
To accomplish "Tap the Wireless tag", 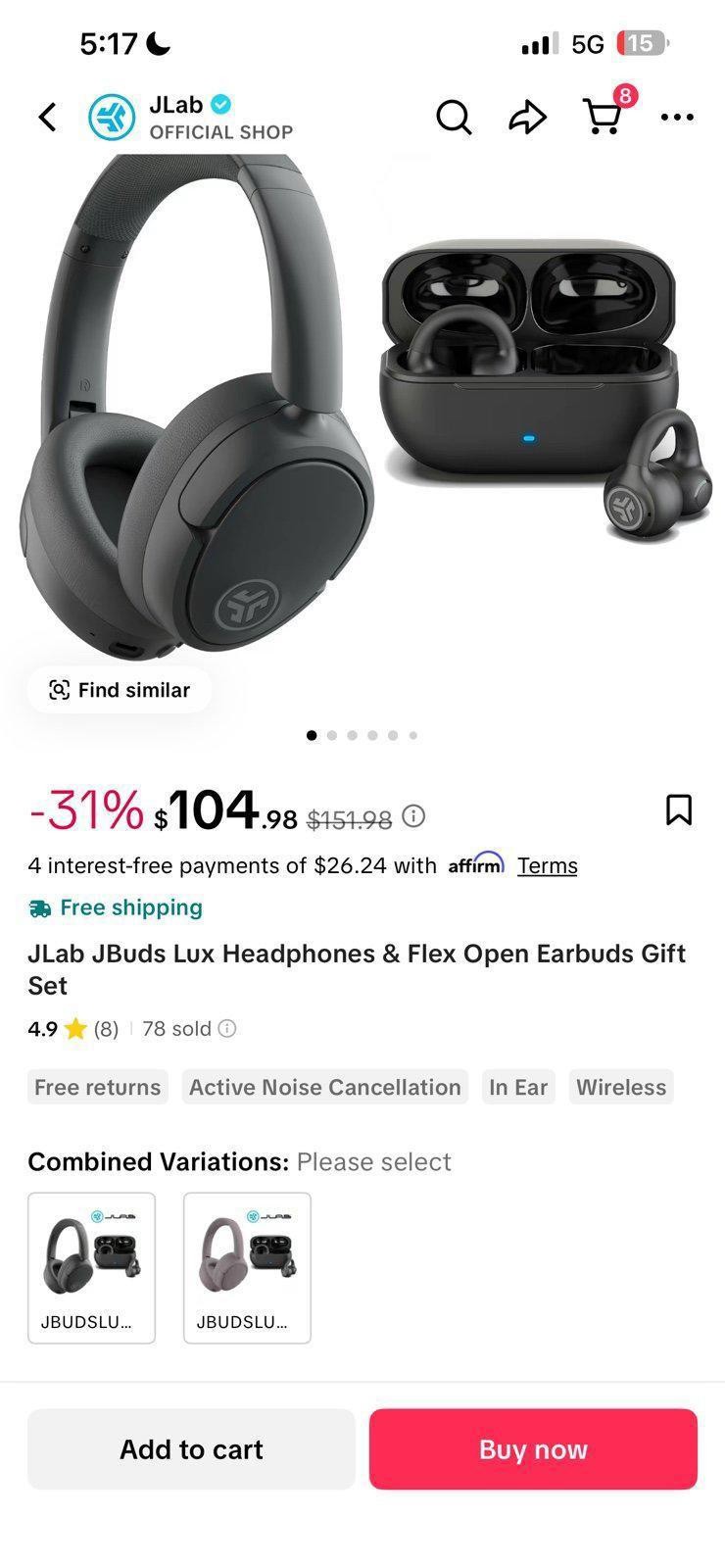I will (x=621, y=1087).
